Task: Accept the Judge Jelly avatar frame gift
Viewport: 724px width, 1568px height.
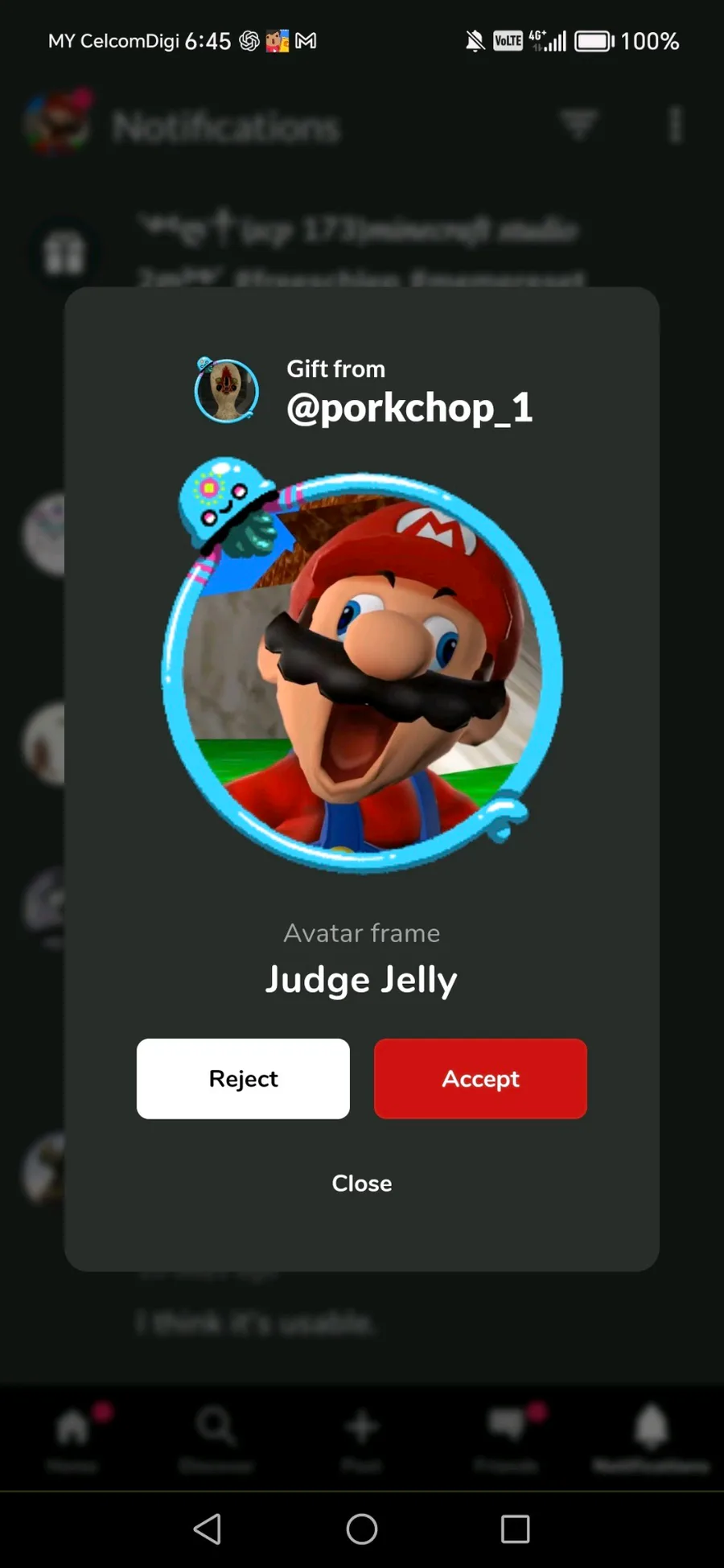Action: click(x=480, y=1078)
